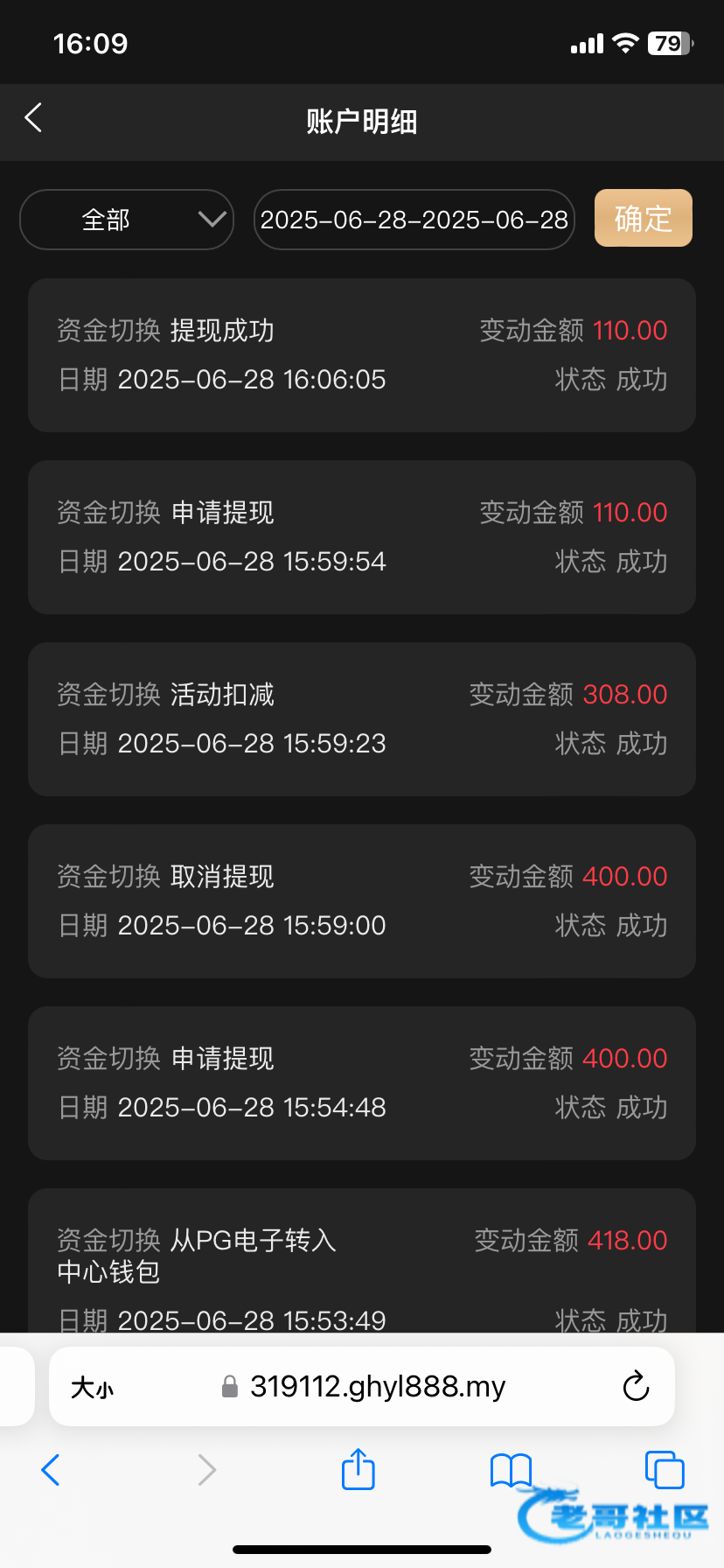The width and height of the screenshot is (724, 1568).
Task: Share this page from Safari toolbar
Action: tap(358, 1469)
